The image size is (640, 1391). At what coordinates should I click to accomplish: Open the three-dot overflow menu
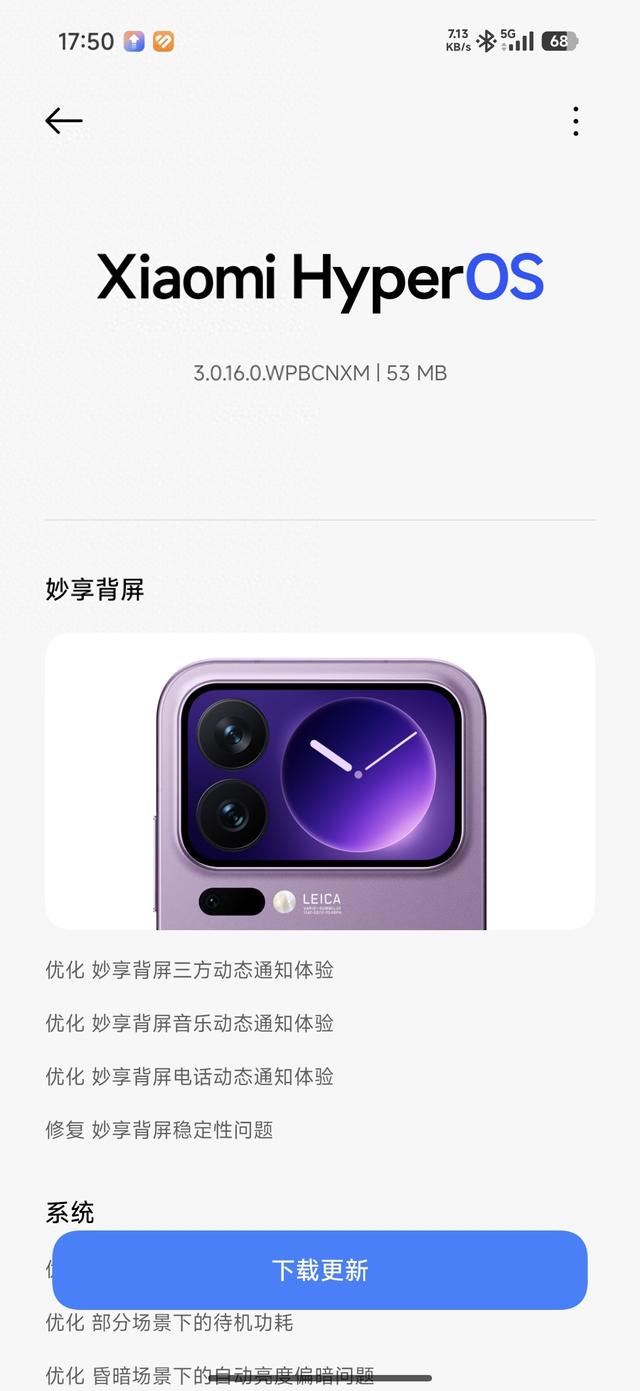tap(575, 121)
